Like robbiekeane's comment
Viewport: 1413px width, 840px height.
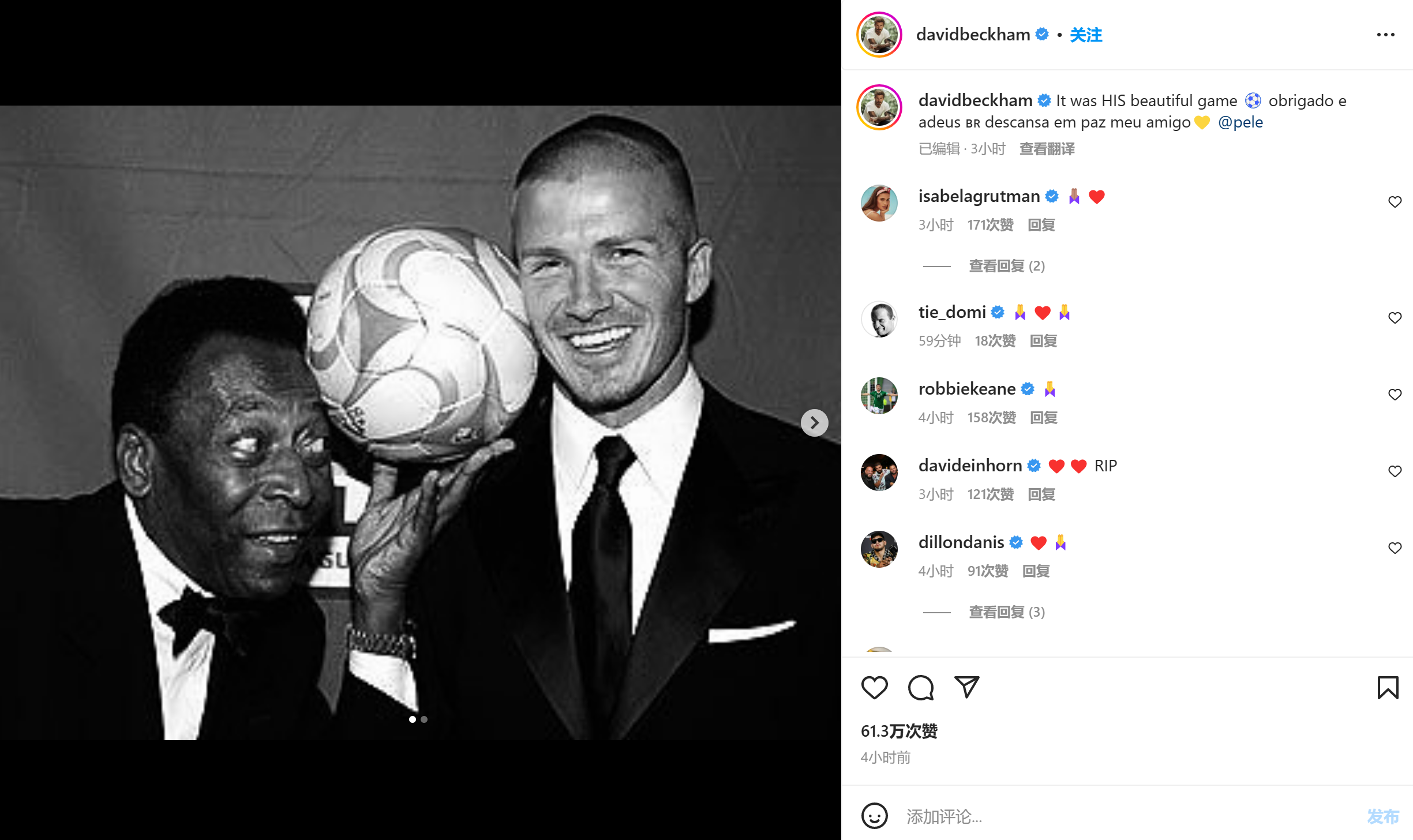point(1395,395)
